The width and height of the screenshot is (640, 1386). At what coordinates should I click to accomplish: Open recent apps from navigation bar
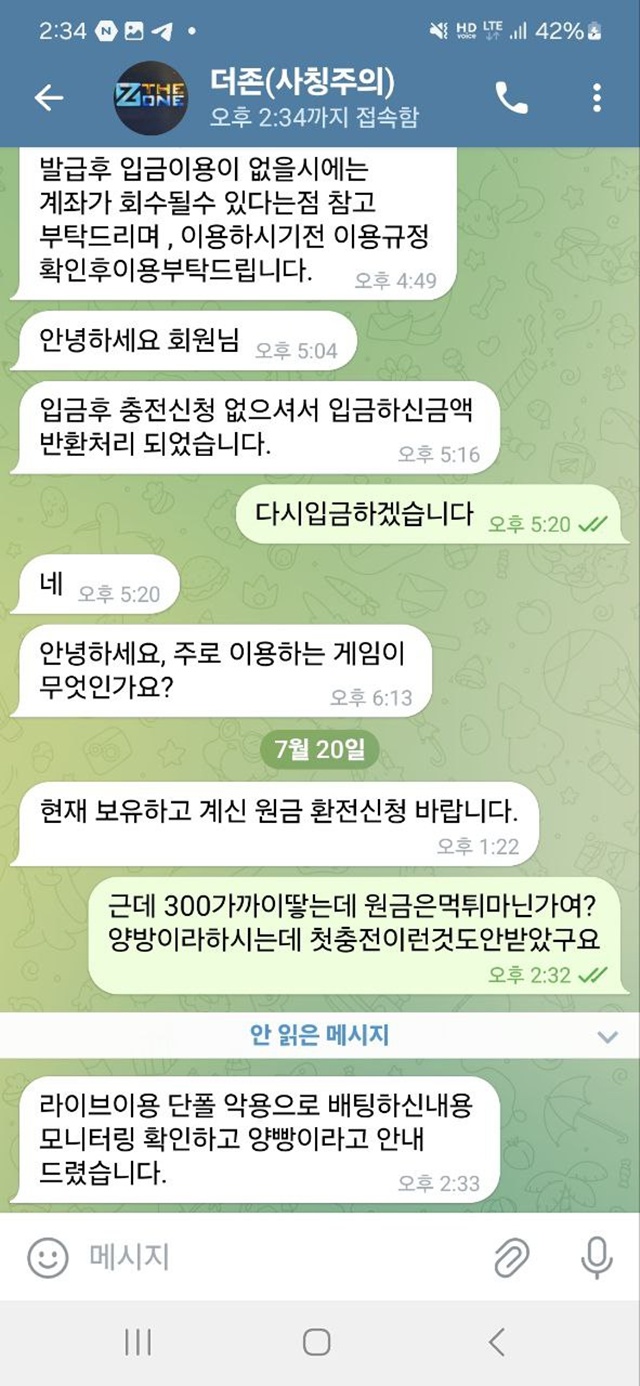tap(137, 1342)
